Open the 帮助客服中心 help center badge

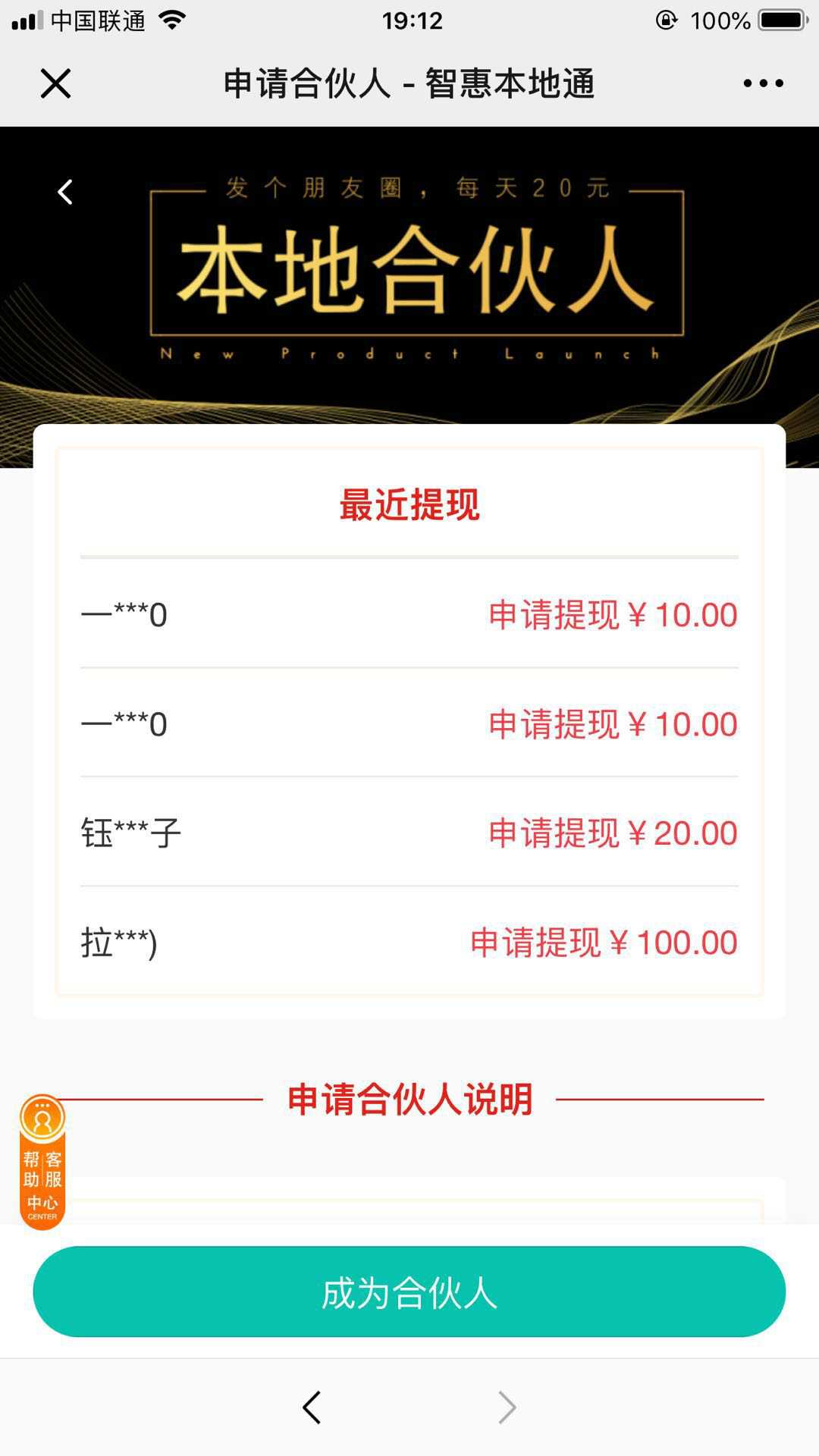(x=42, y=1160)
